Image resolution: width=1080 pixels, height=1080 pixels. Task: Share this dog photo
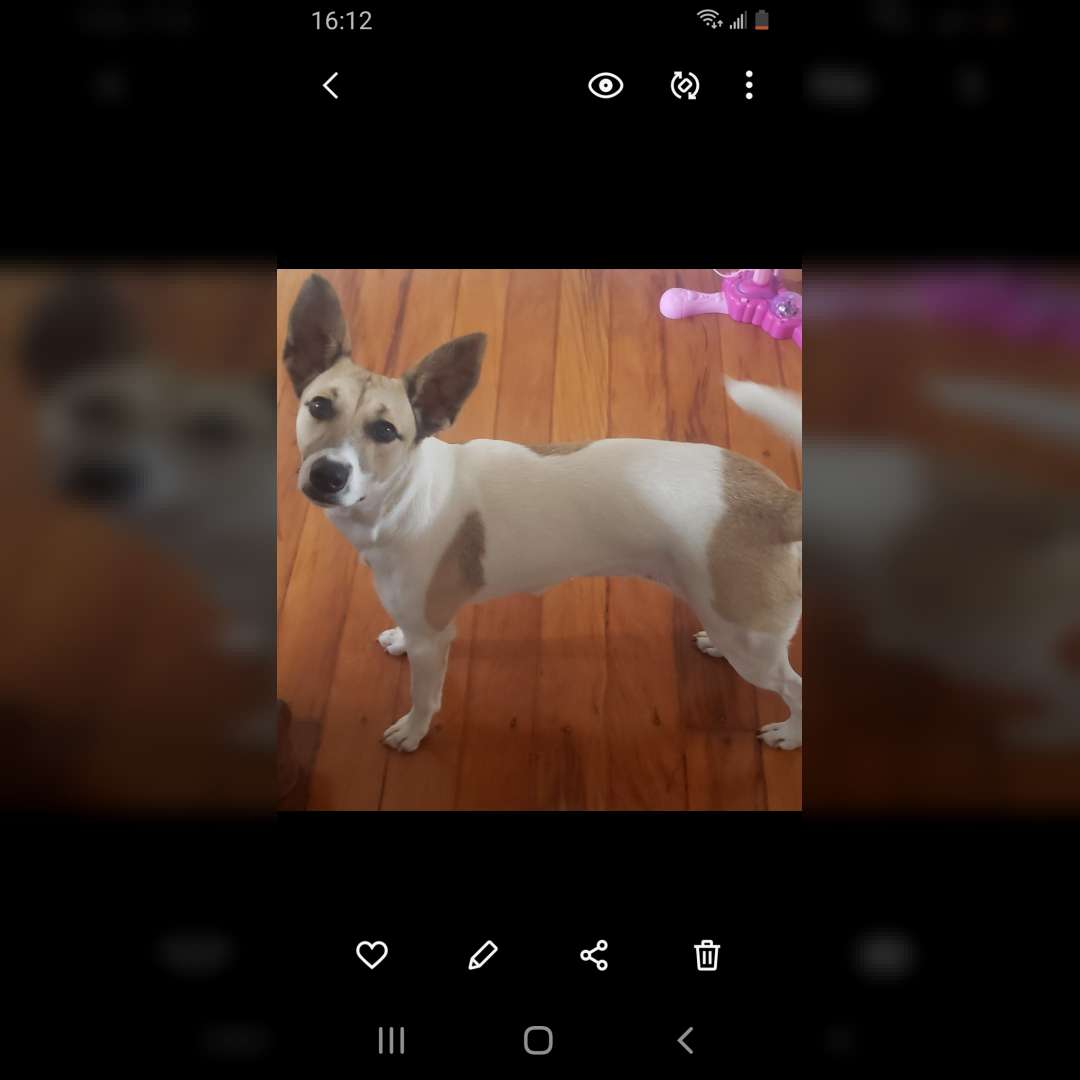click(594, 955)
